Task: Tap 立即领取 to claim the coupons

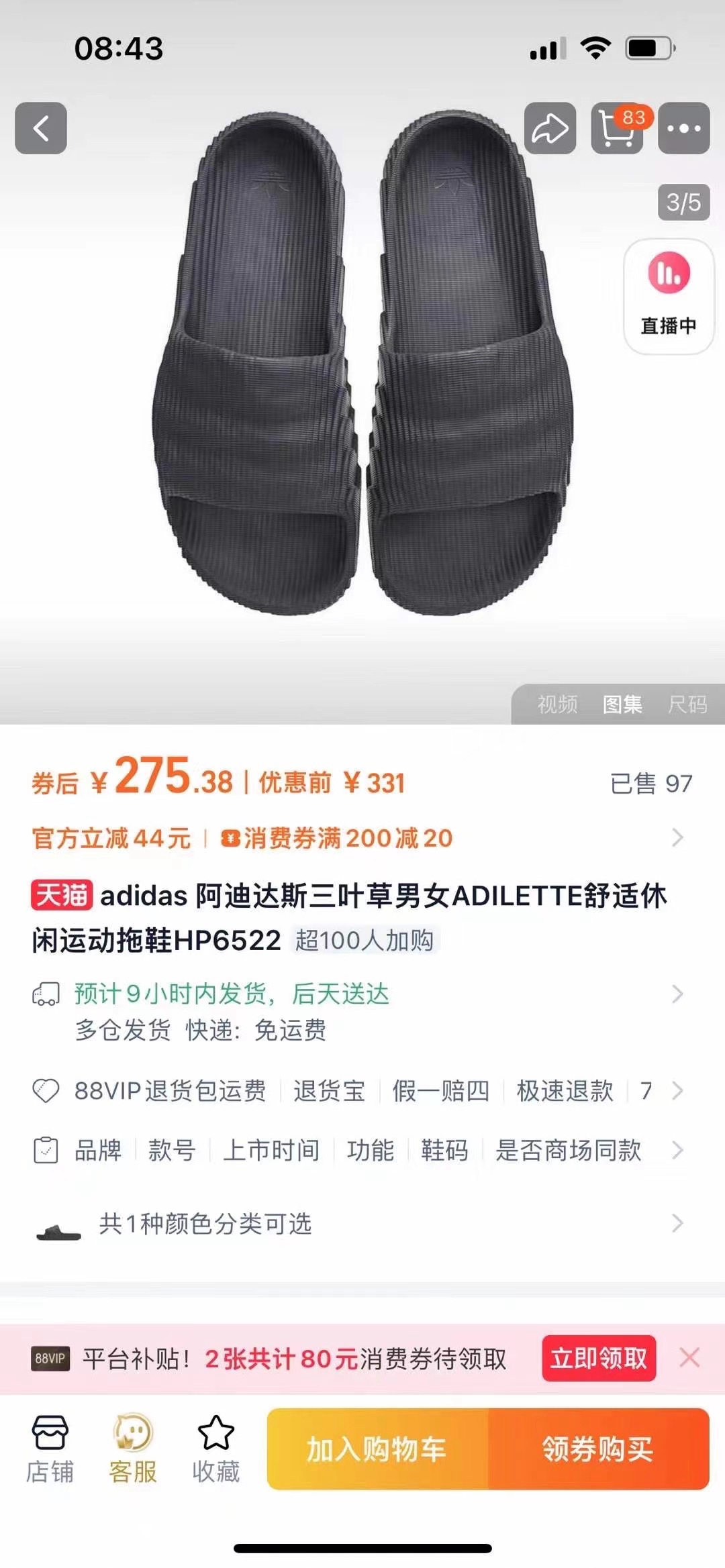Action: point(599,1358)
